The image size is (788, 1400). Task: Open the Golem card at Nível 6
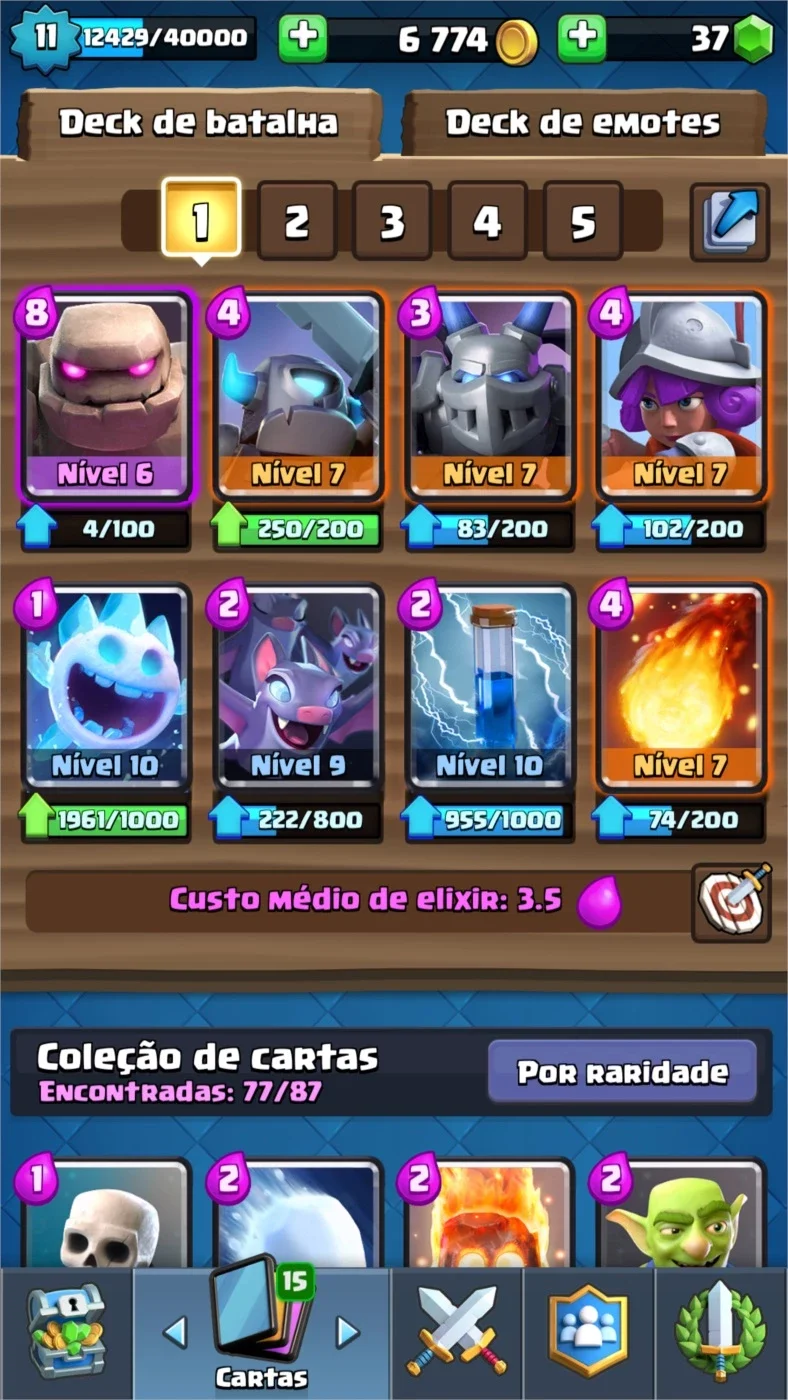coord(105,396)
